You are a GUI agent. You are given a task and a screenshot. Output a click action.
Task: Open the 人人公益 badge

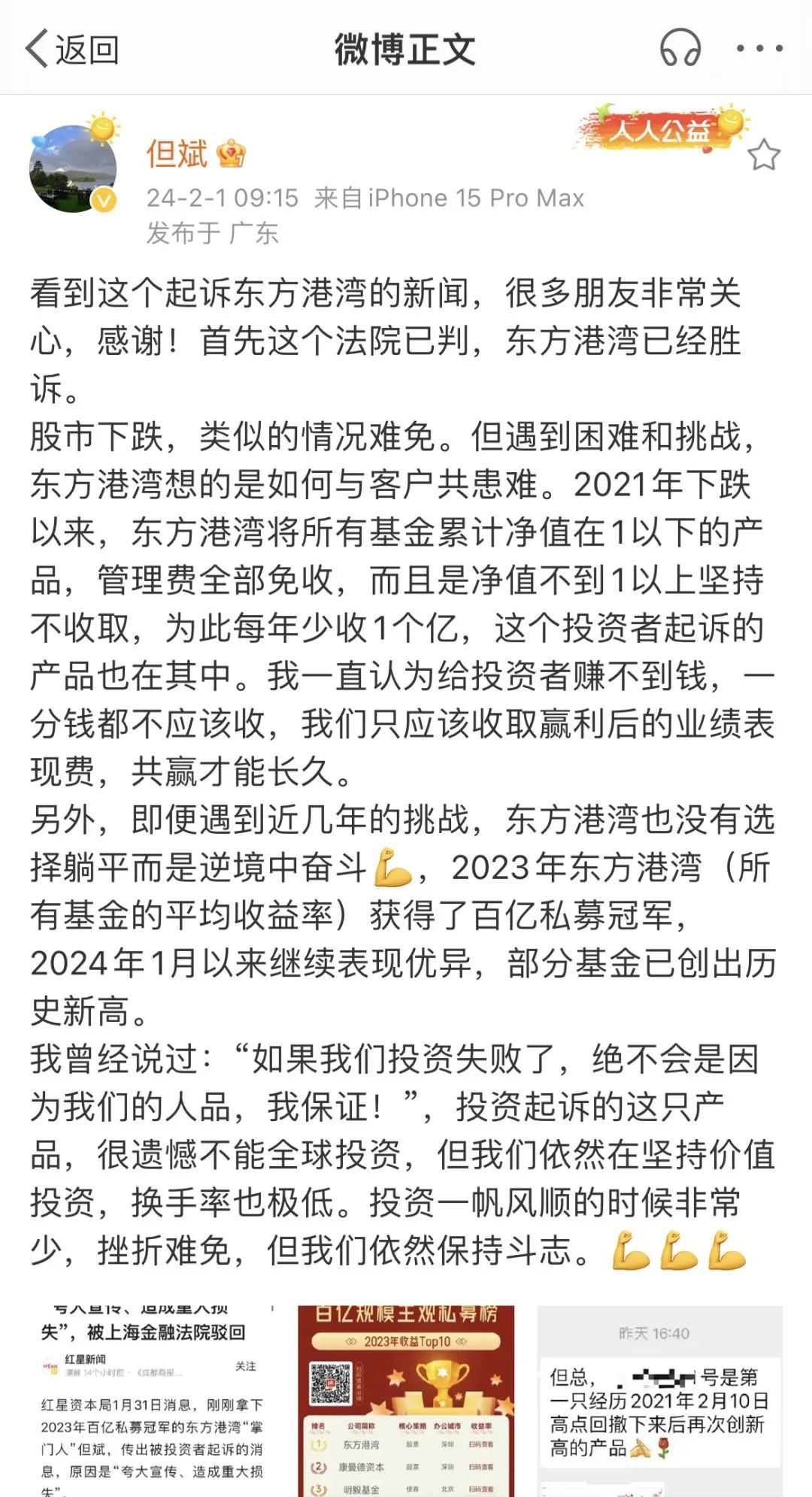(x=659, y=129)
